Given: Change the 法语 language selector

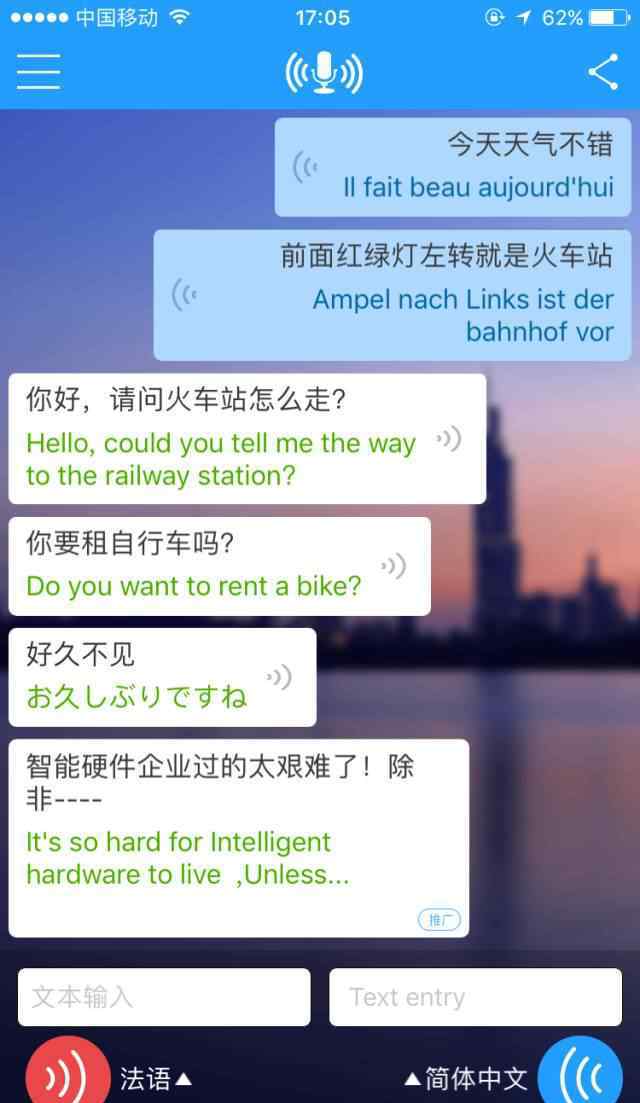Looking at the screenshot, I should (x=155, y=1078).
